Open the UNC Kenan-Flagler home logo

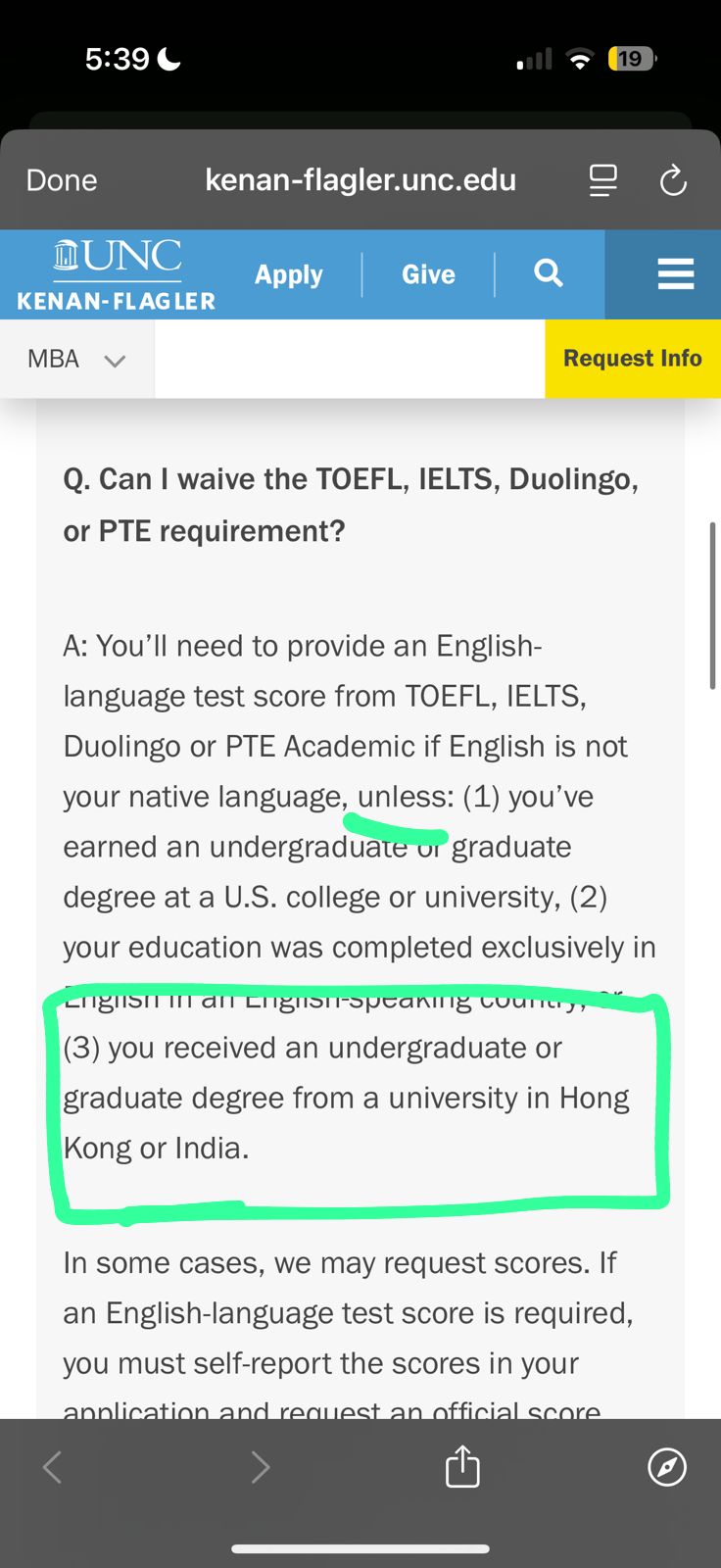point(117,275)
